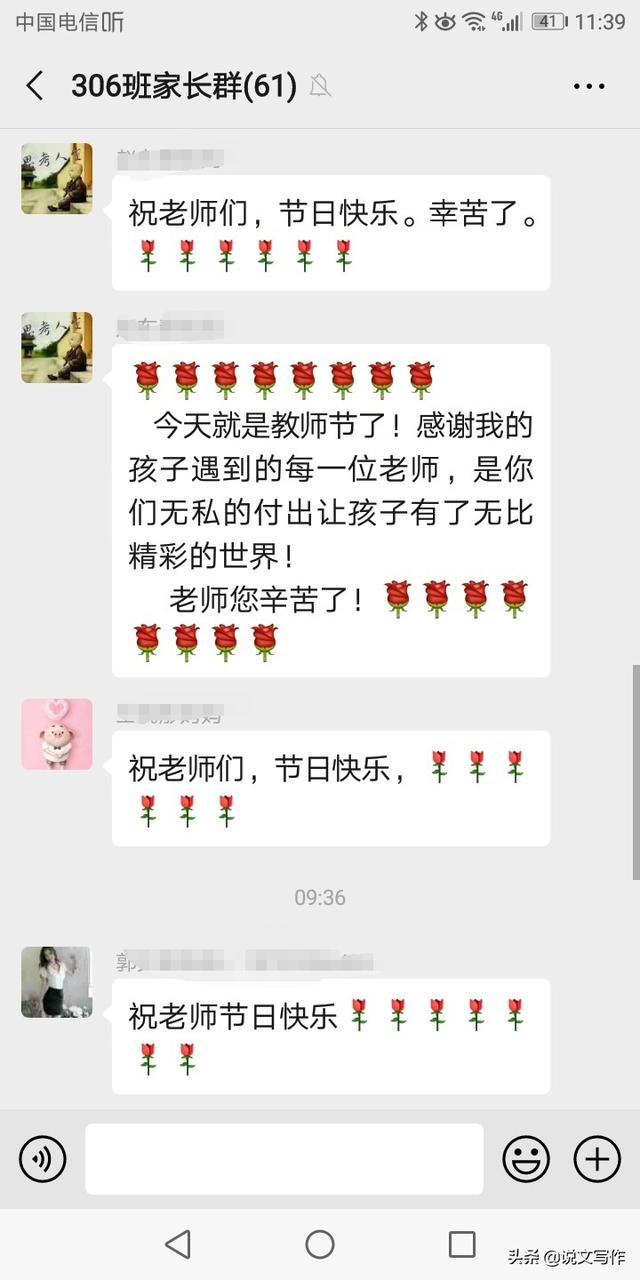Open the pink pig avatar's profile
The image size is (640, 1280).
click(x=57, y=734)
